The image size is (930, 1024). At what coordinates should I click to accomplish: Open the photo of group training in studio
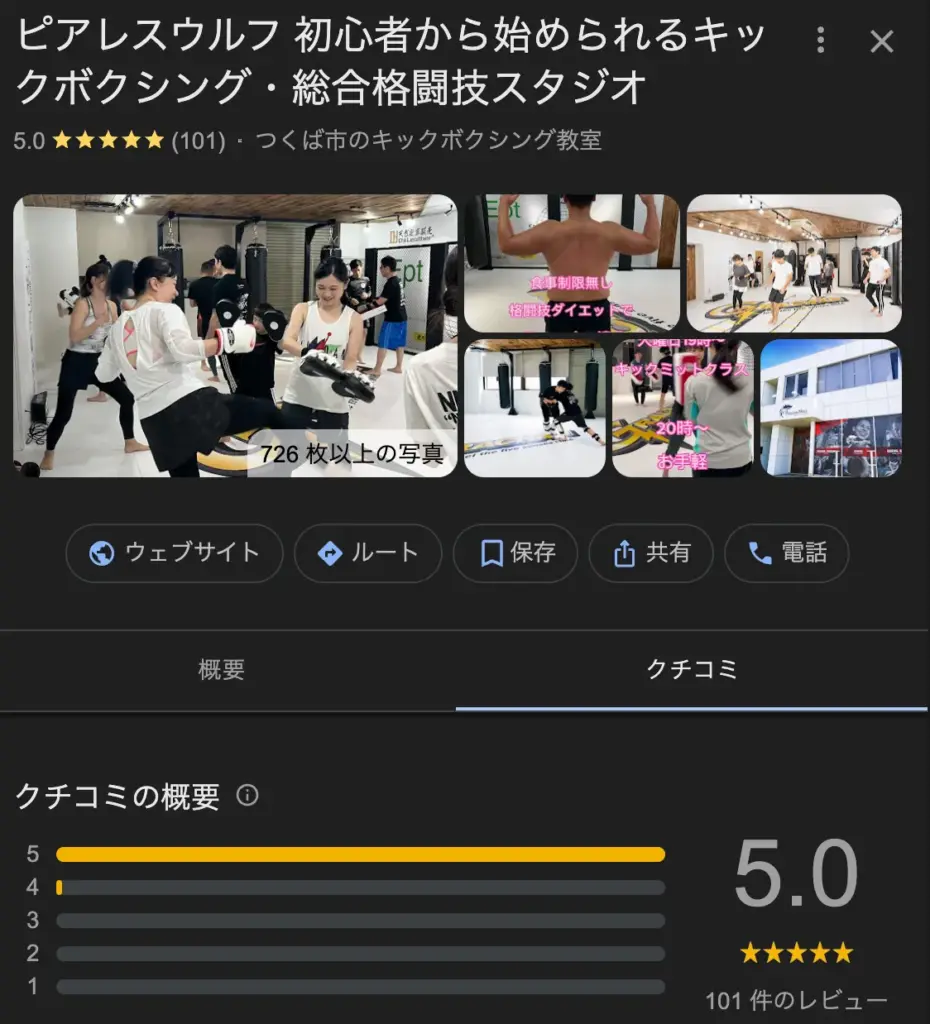794,263
